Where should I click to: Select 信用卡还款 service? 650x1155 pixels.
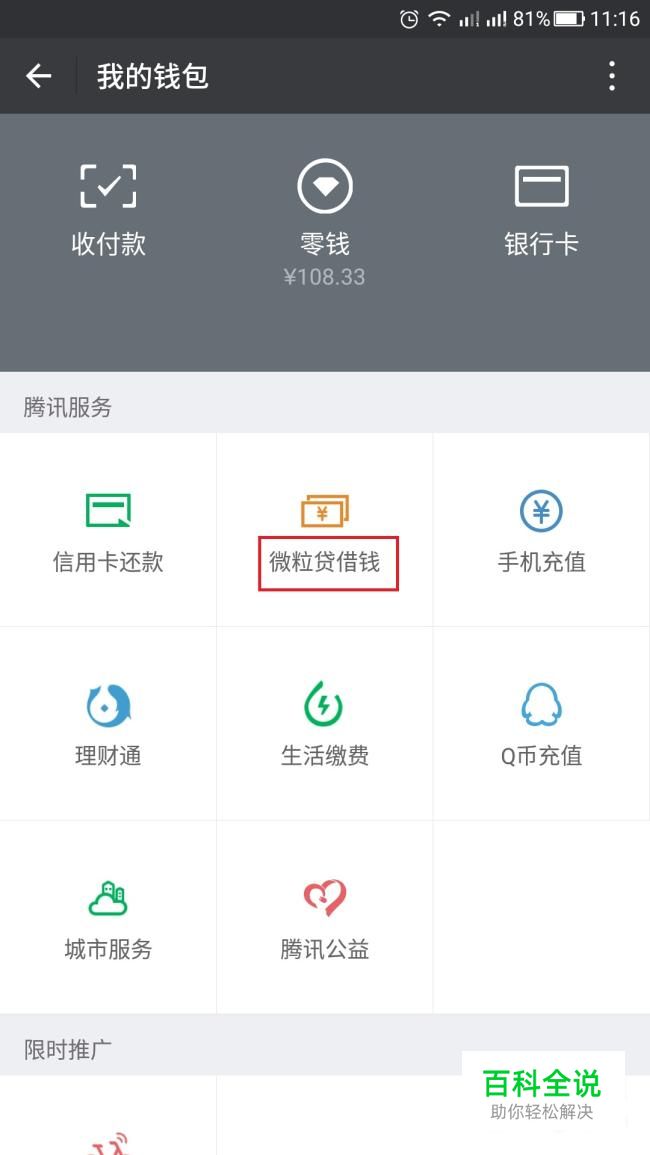coord(108,530)
